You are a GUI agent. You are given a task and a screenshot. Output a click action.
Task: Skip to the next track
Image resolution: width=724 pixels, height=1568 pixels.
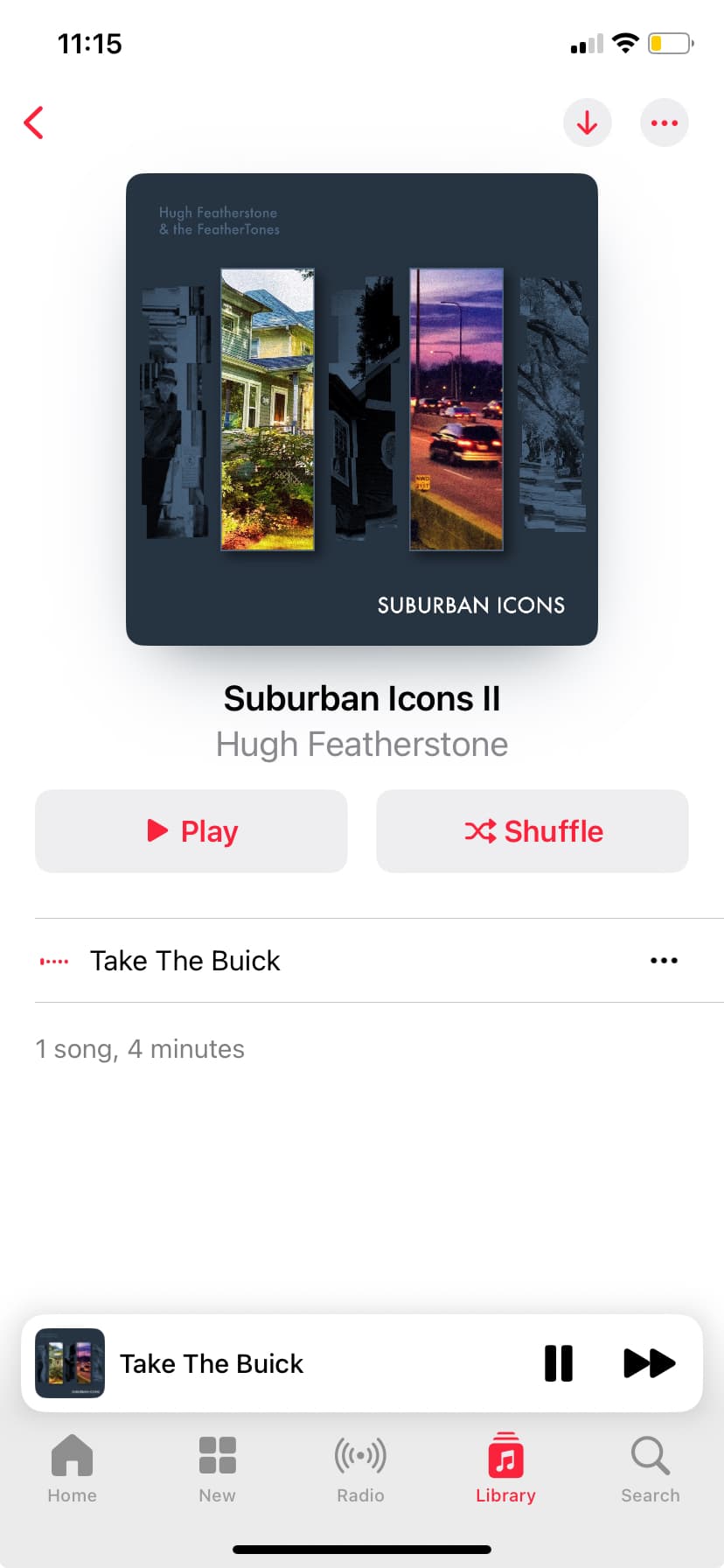point(649,1363)
